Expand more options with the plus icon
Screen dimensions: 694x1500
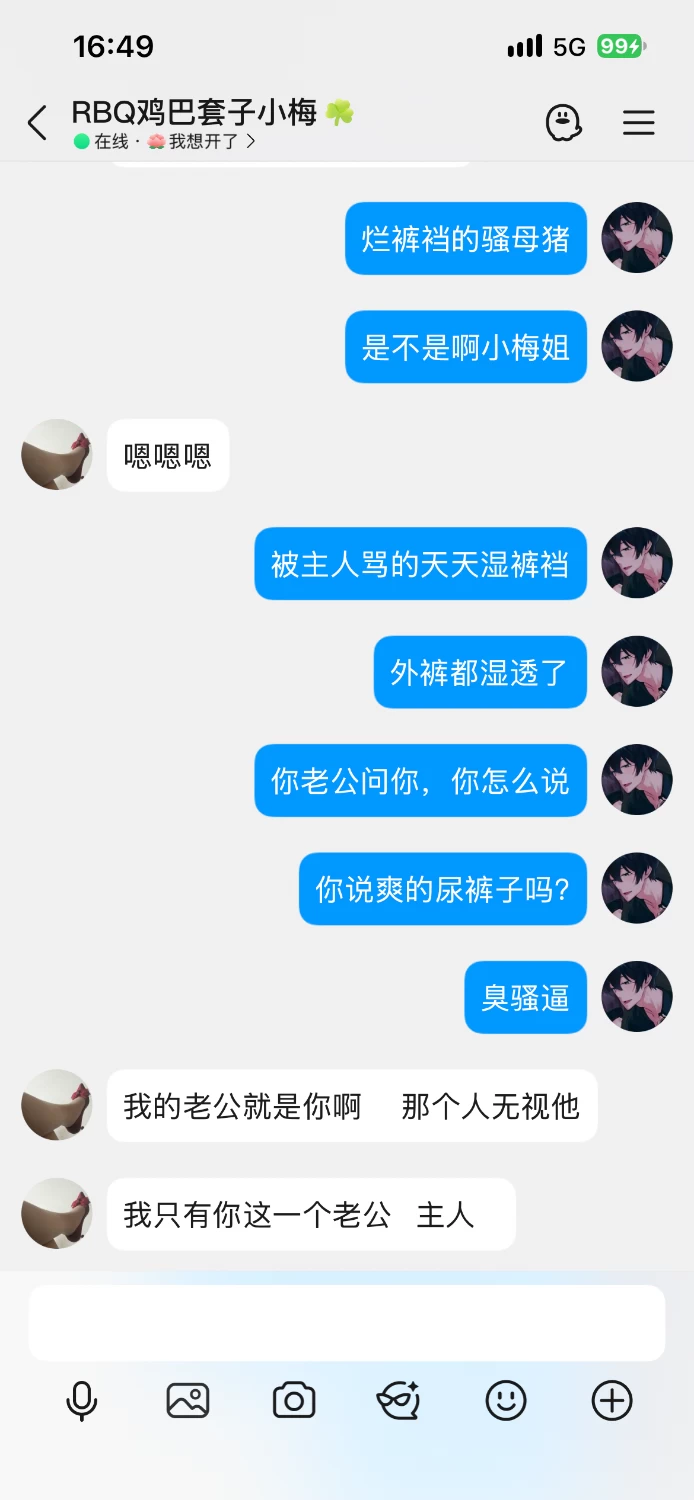[x=612, y=1401]
